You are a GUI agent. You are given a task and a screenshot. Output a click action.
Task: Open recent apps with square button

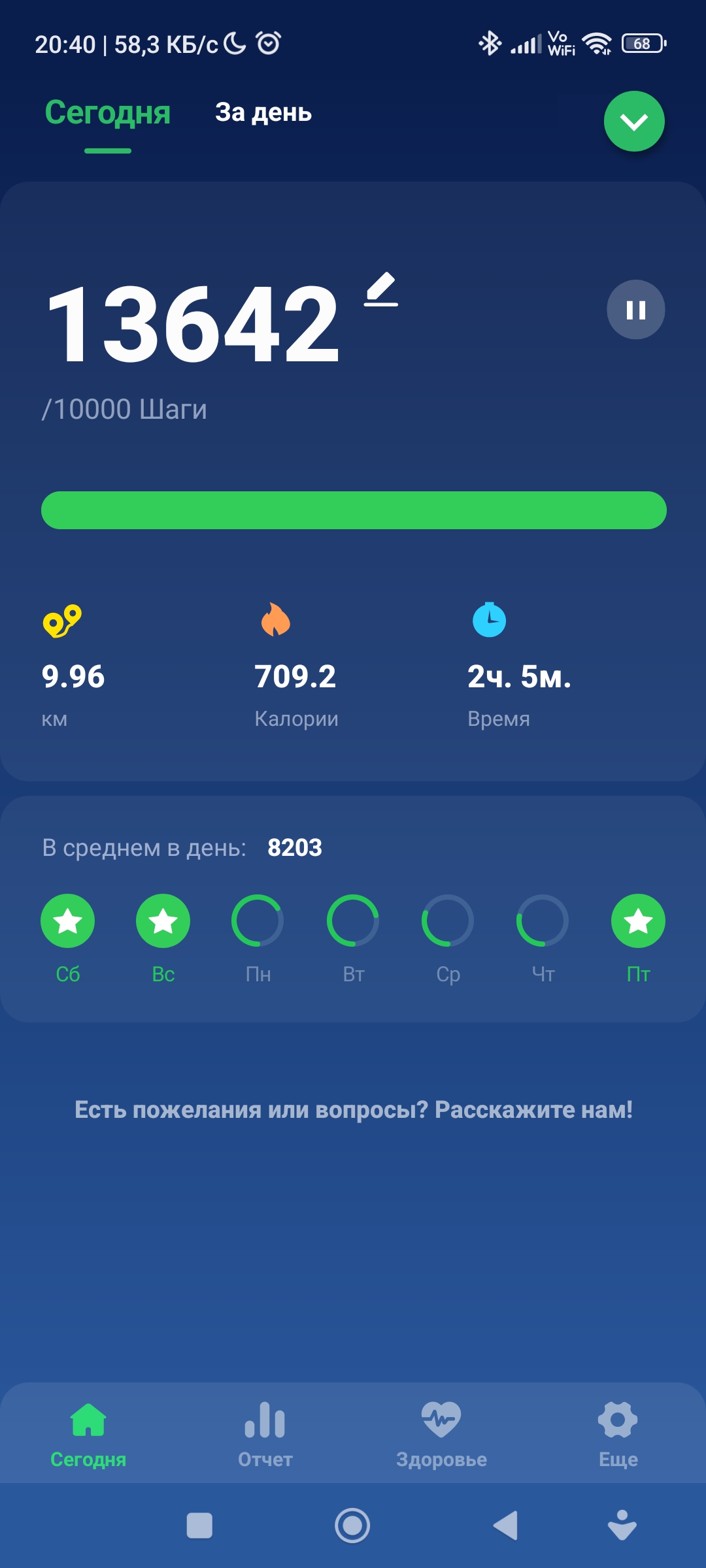[199, 1526]
